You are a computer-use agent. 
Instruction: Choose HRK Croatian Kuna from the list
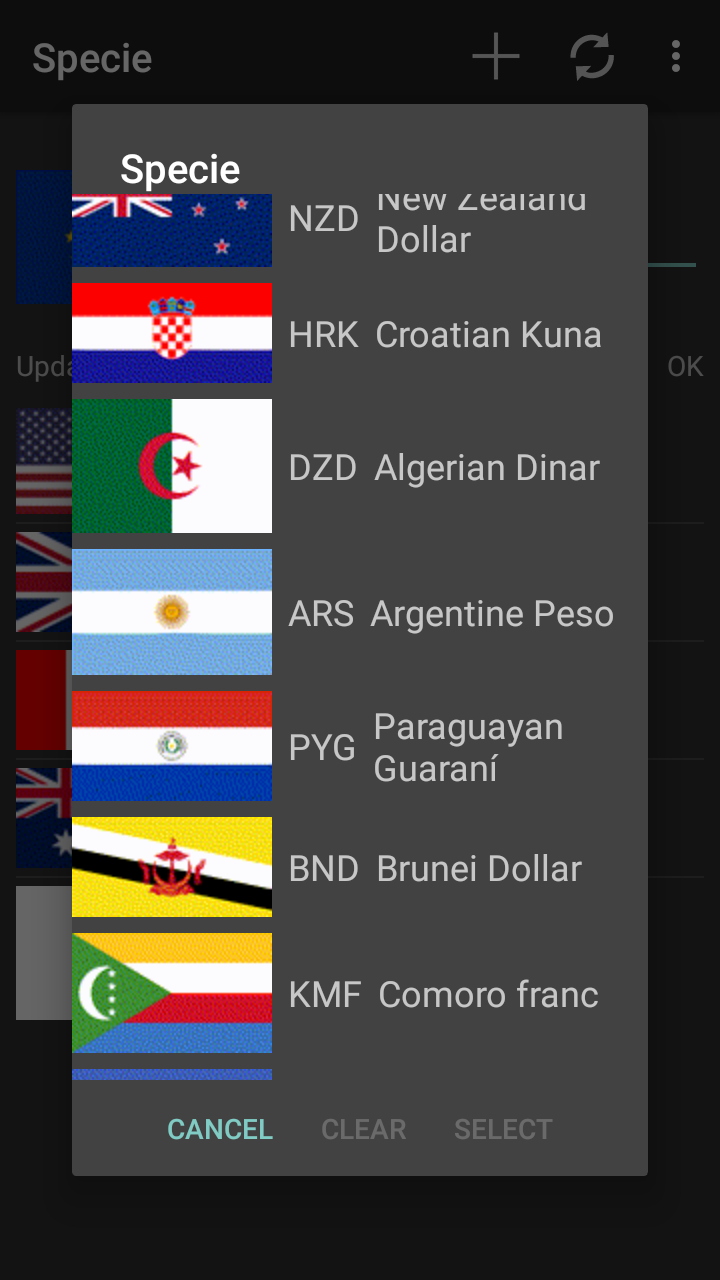click(x=360, y=334)
